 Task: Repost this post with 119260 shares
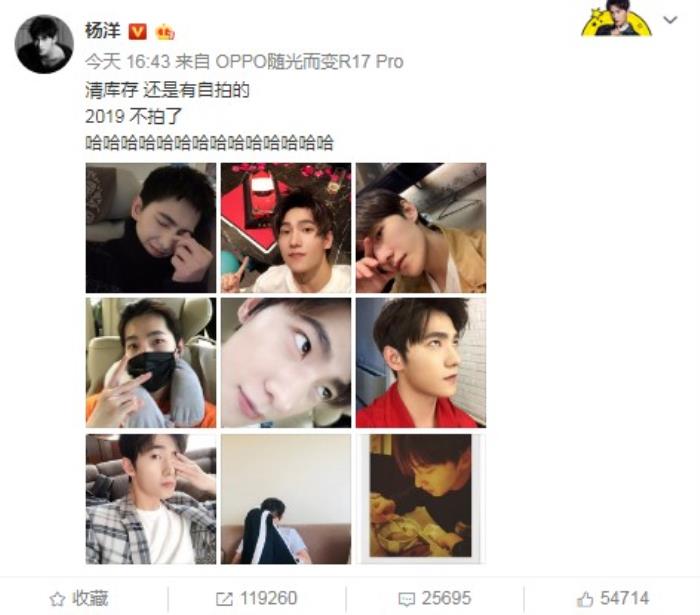point(257,598)
